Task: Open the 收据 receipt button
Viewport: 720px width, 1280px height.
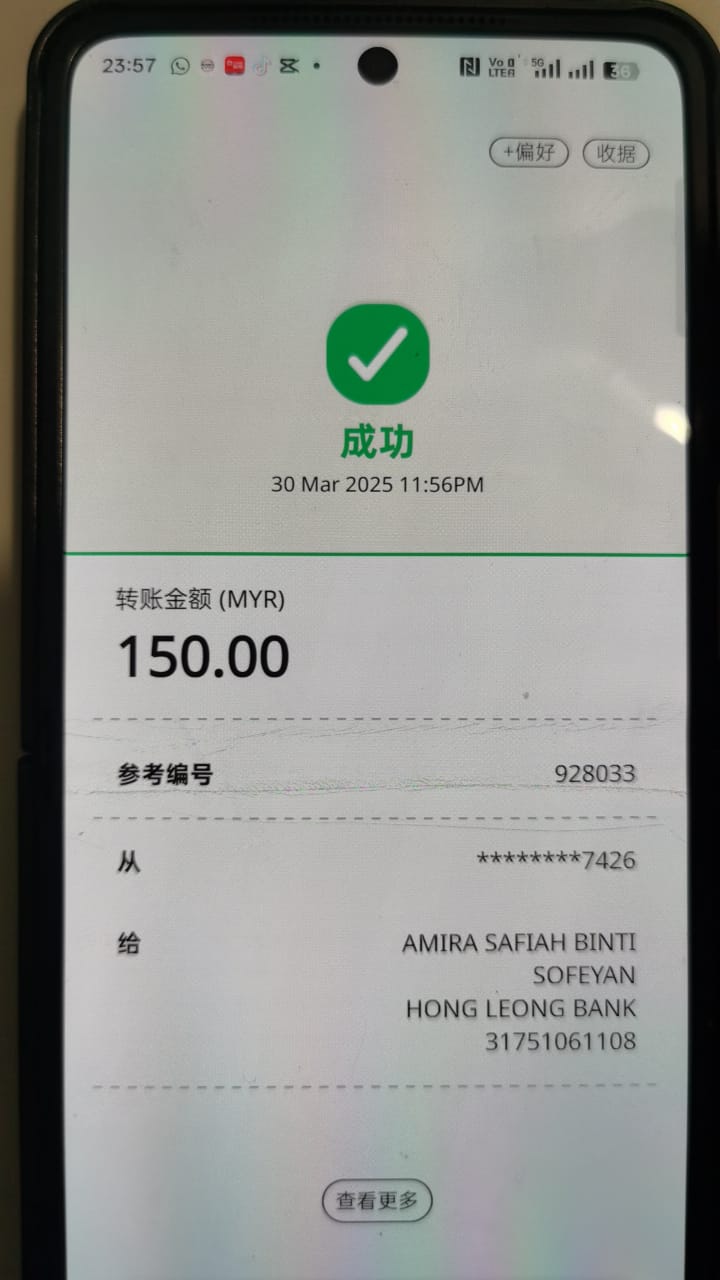Action: tap(616, 153)
